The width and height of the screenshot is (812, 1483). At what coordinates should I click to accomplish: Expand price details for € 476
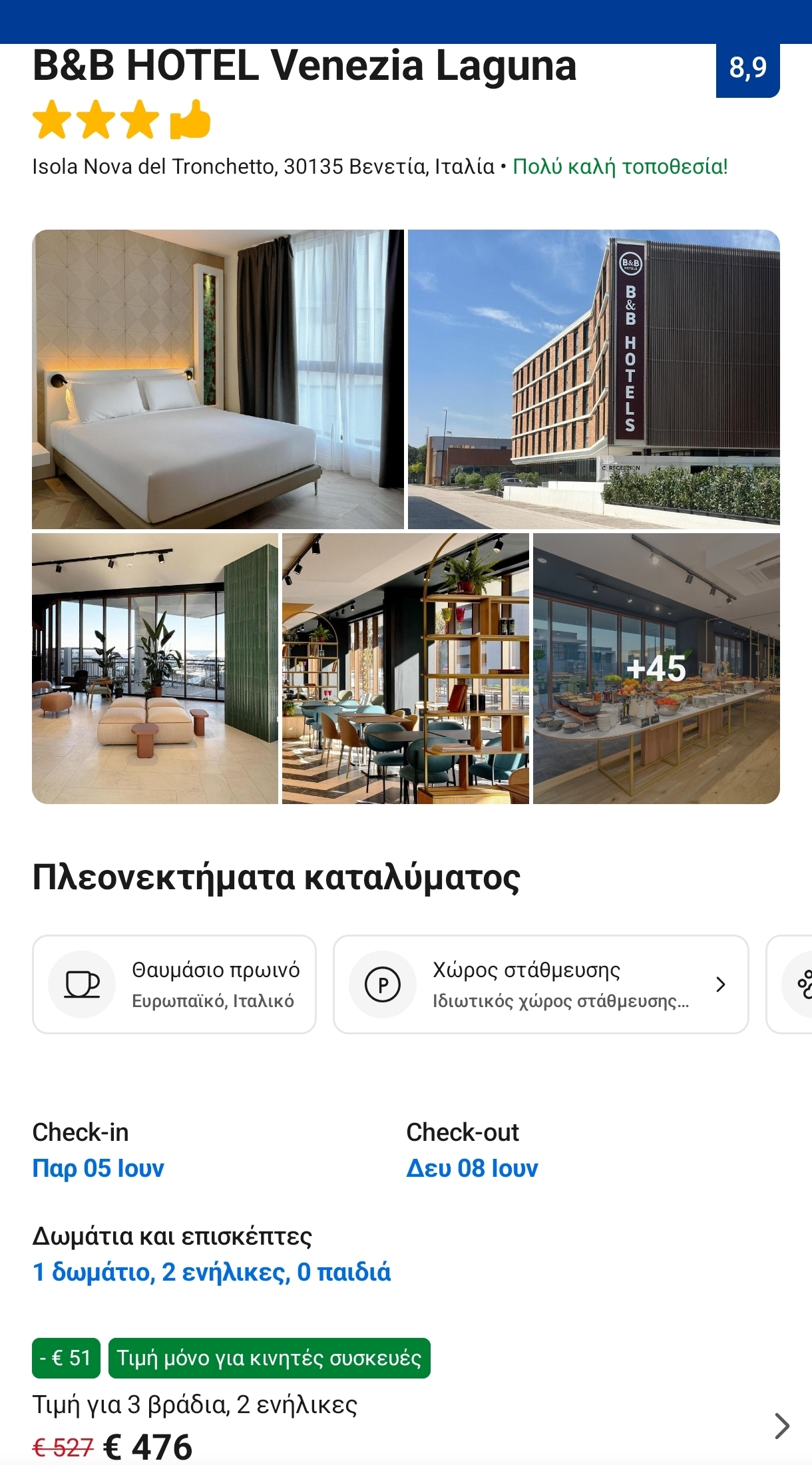(781, 1426)
